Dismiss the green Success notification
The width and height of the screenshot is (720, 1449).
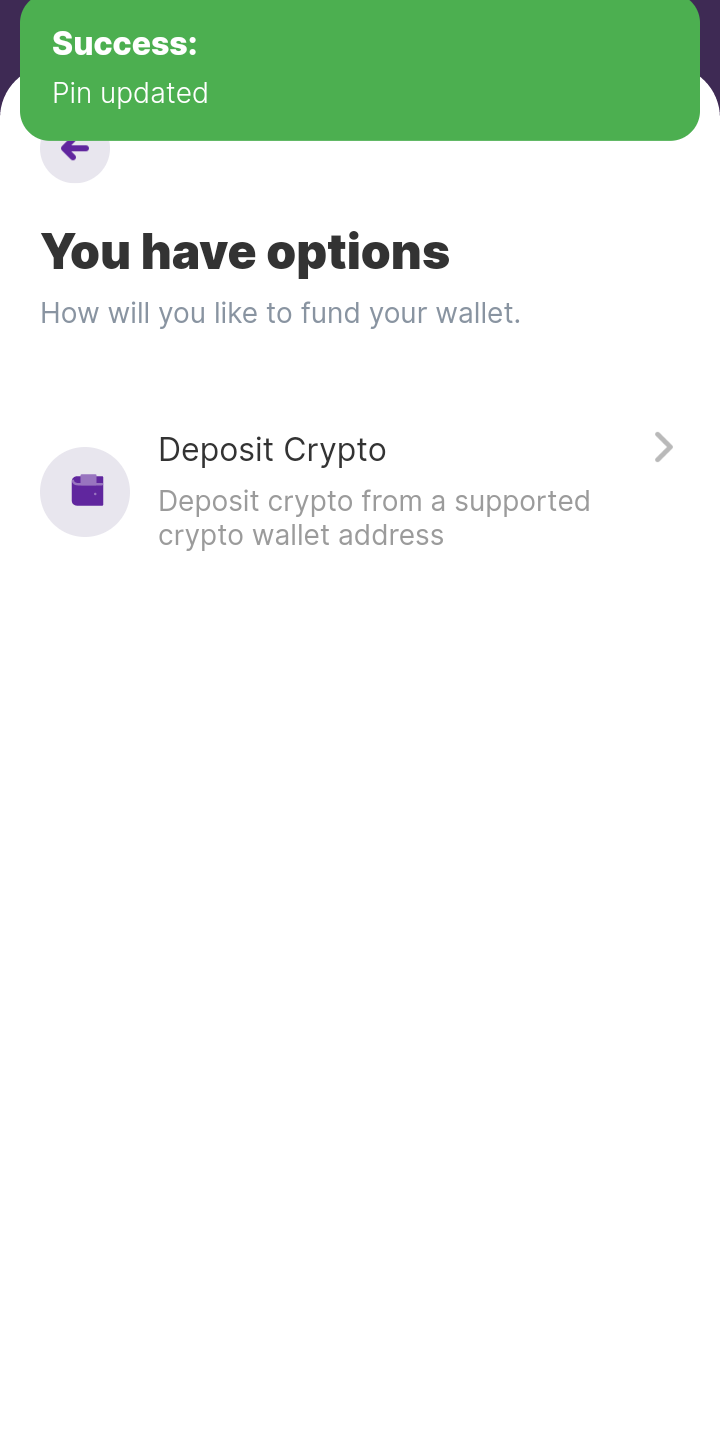360,70
